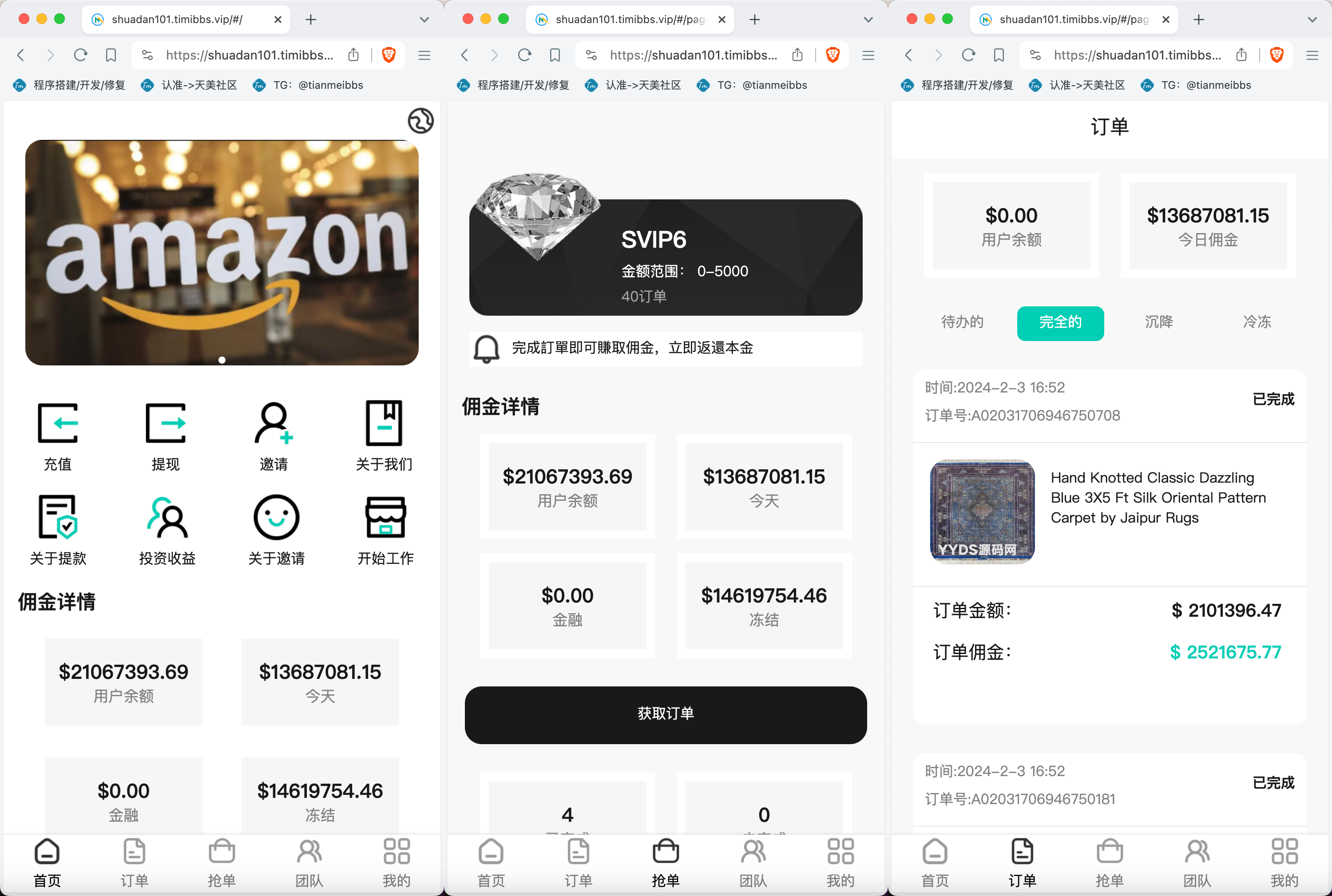
Task: On the 订单 page, go to 团队 tab
Action: (1197, 862)
